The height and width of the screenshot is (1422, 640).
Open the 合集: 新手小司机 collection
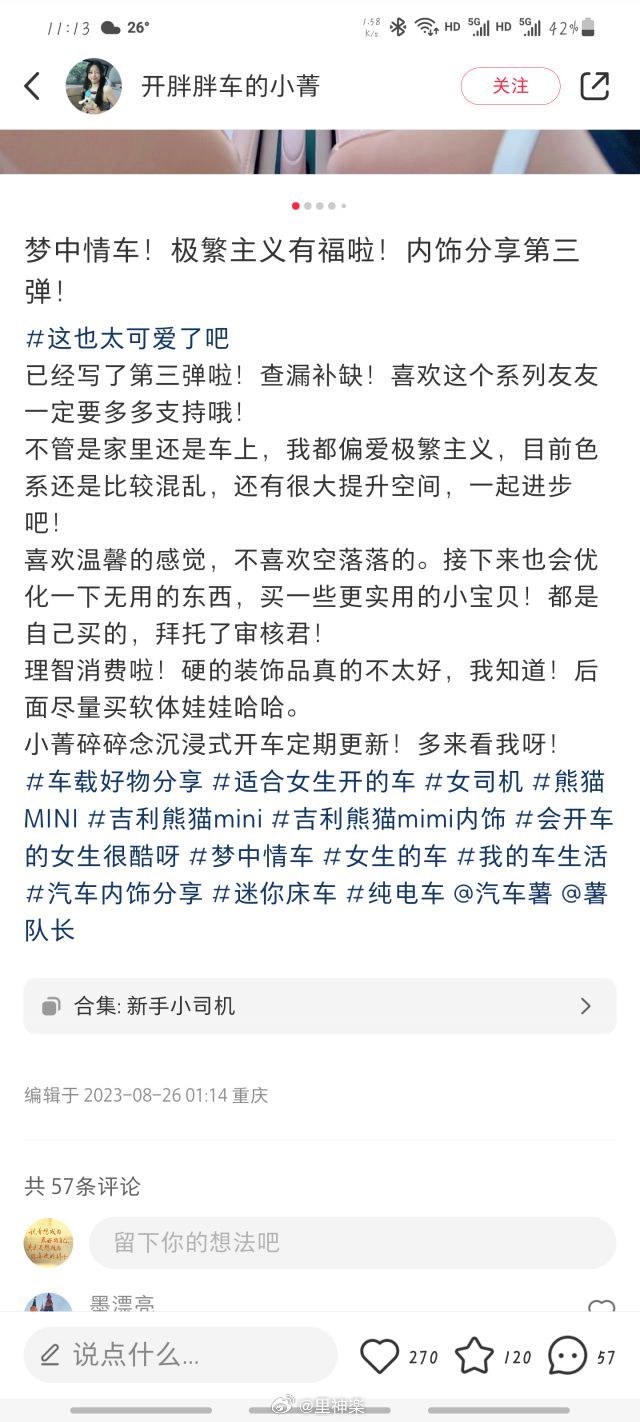click(320, 1006)
